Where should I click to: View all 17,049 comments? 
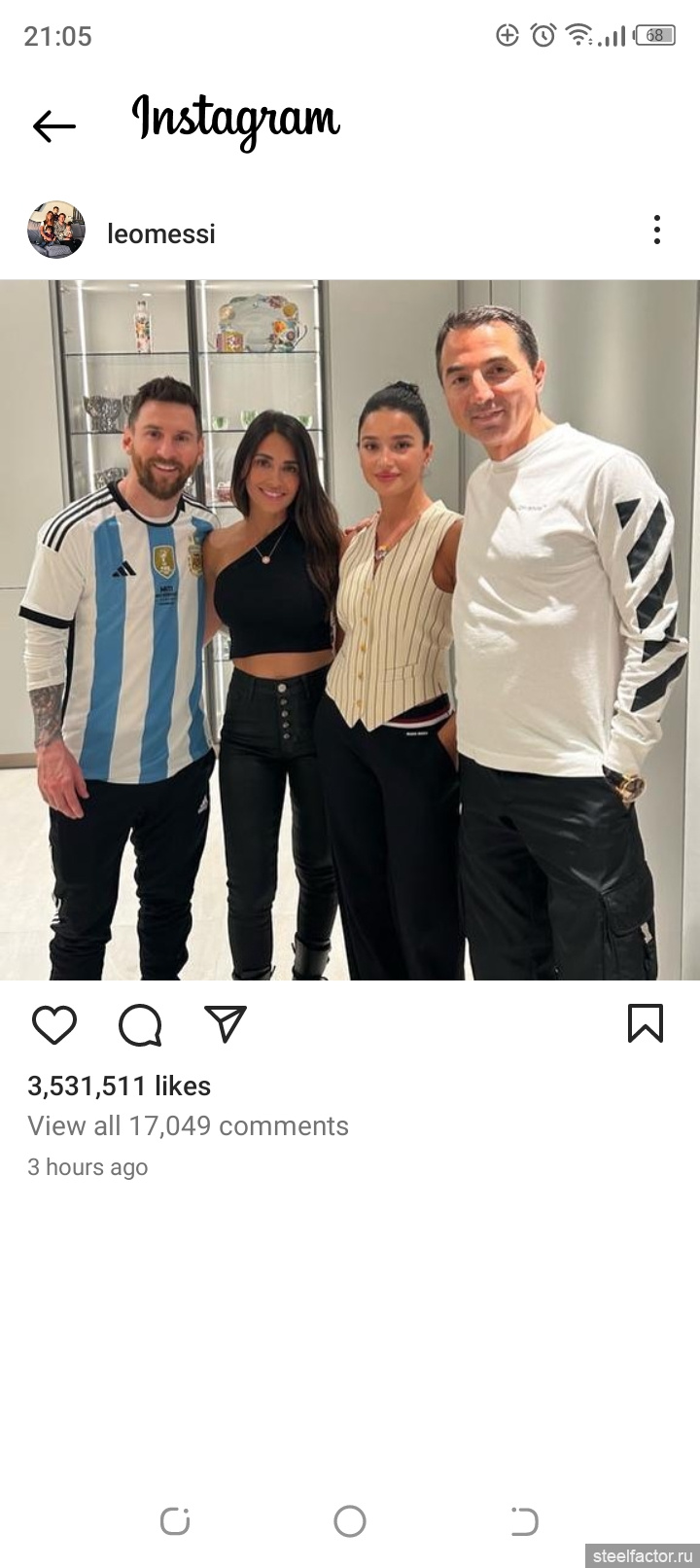click(x=188, y=1125)
